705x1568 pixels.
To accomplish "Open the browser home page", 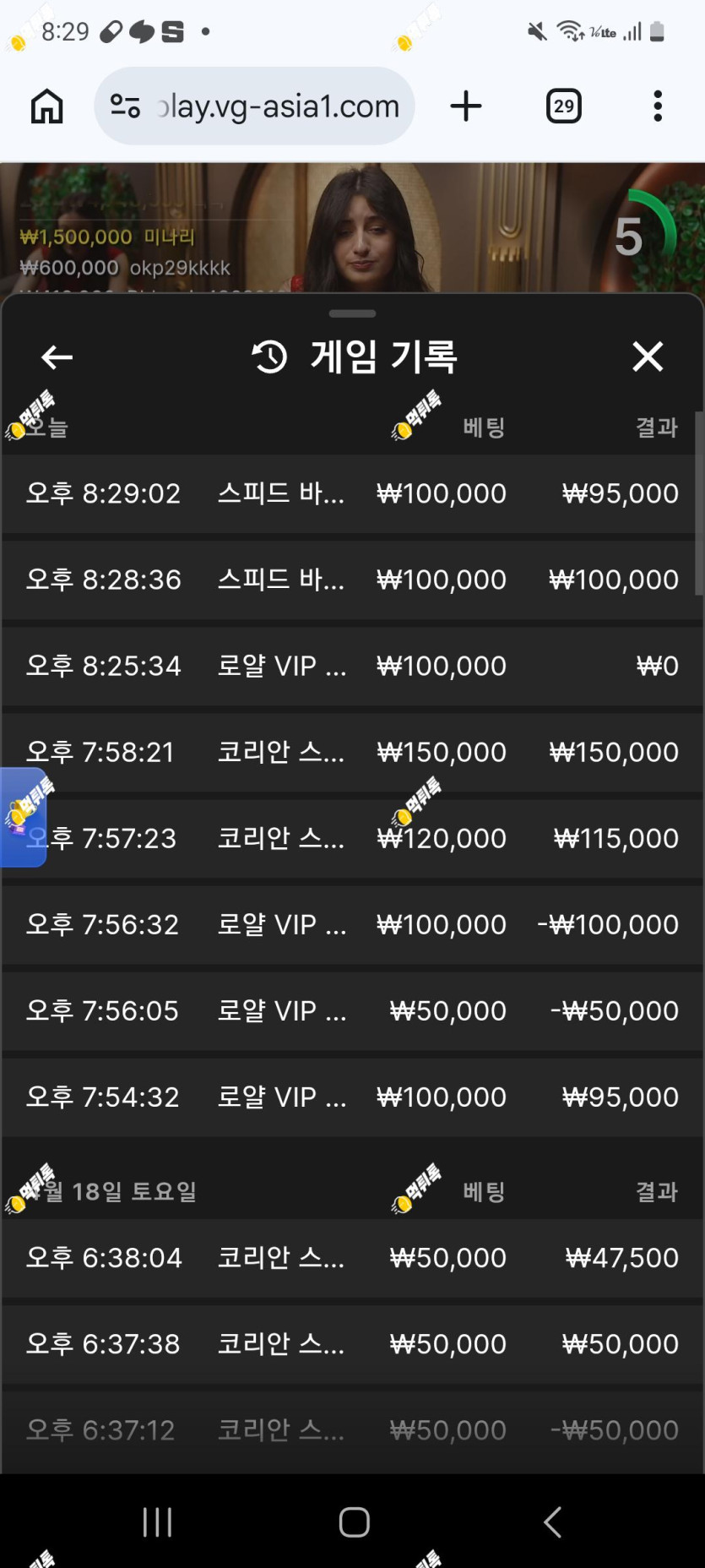I will coord(47,106).
